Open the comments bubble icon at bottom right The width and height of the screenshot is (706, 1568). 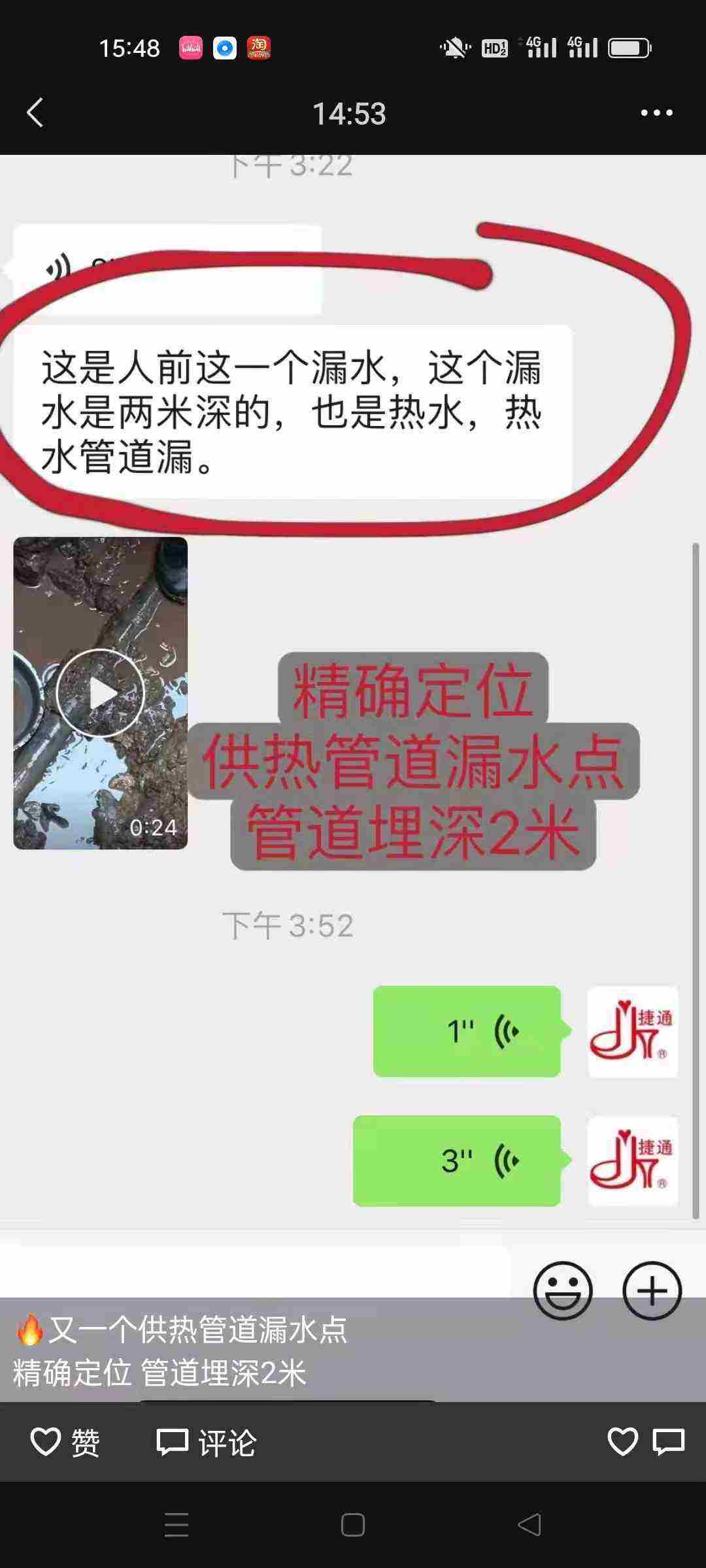click(x=669, y=1441)
